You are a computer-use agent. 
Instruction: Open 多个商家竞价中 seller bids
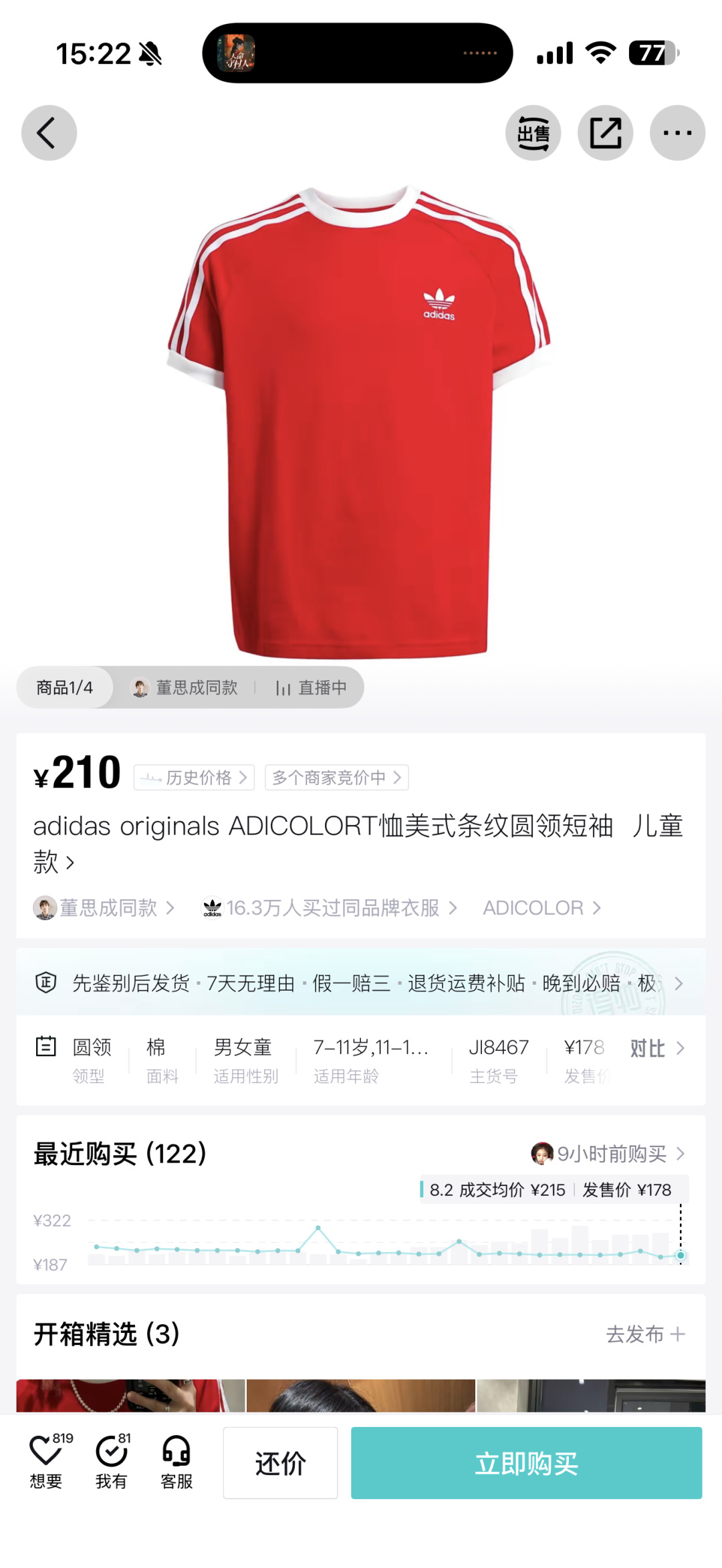(337, 778)
